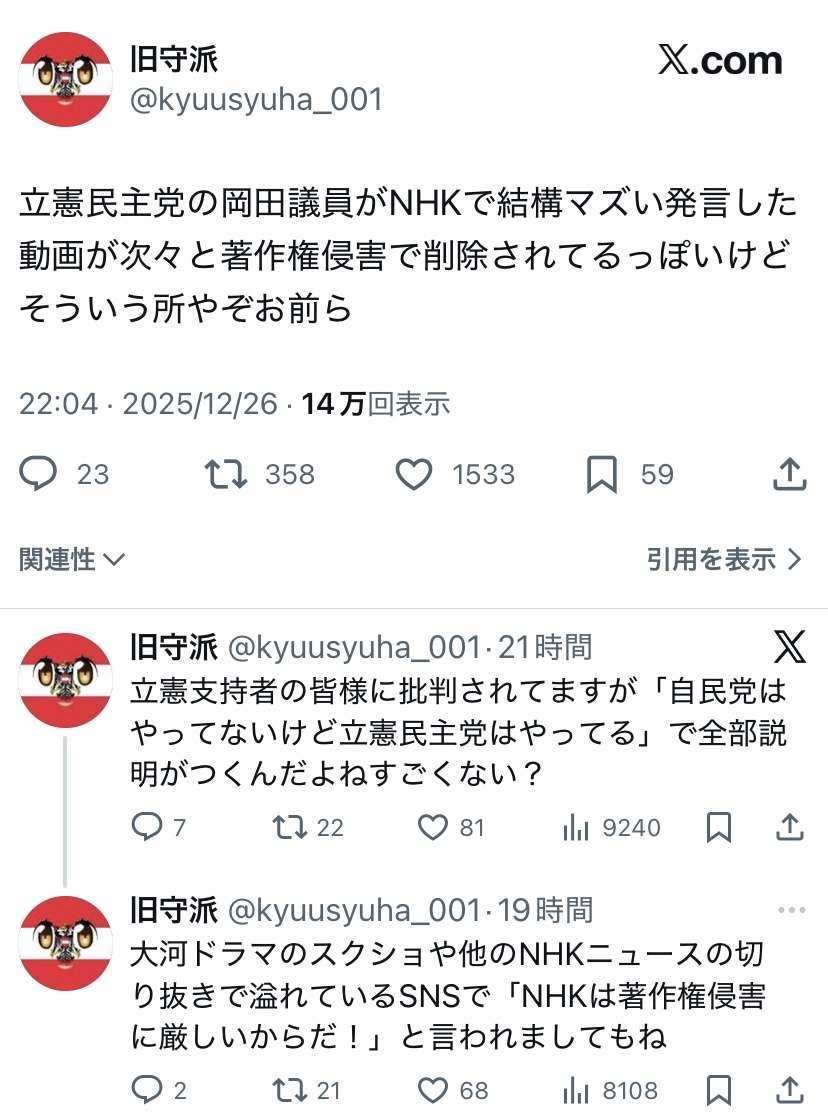Share the 21時間 reply about 立憲支持者
This screenshot has height=1112, width=828.
pos(790,828)
